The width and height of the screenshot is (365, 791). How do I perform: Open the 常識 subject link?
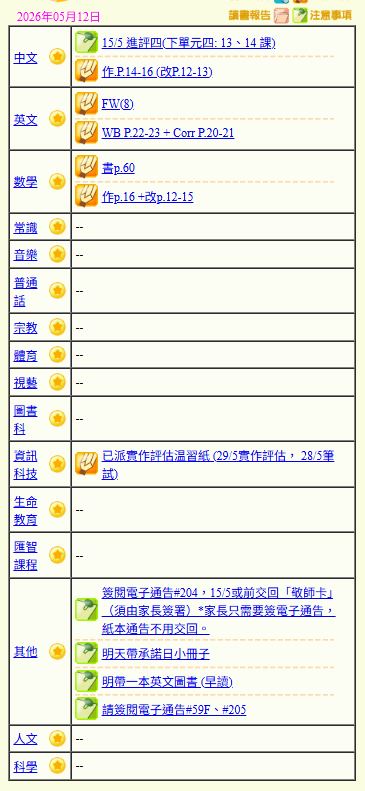(x=25, y=228)
